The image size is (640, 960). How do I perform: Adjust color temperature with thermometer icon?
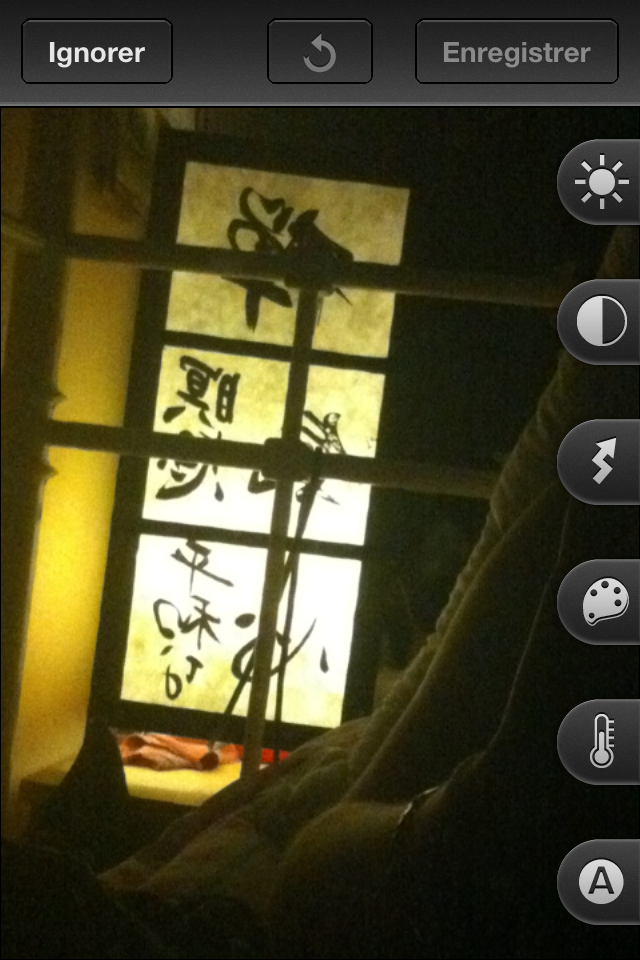click(x=602, y=743)
